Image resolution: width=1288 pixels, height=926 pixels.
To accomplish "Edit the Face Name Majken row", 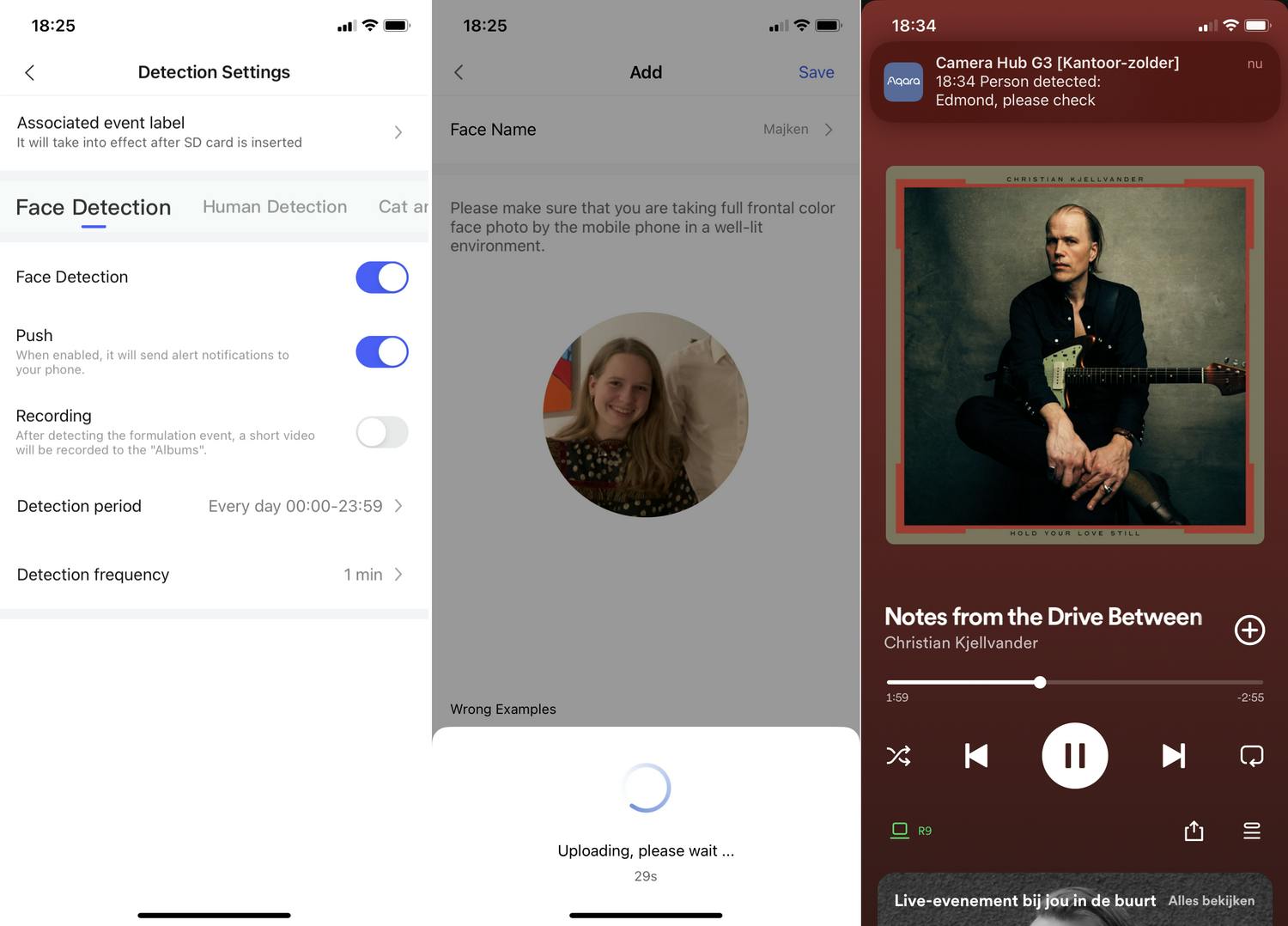I will 644,130.
